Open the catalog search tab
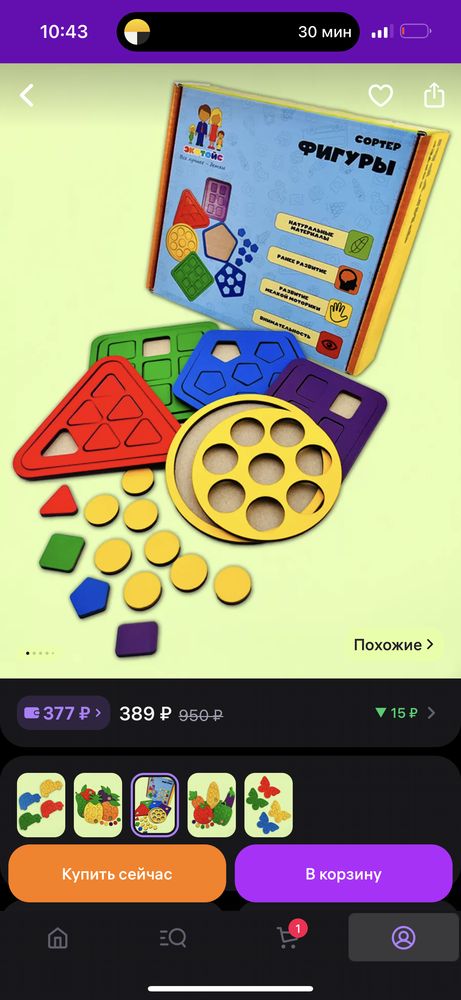 coord(173,938)
